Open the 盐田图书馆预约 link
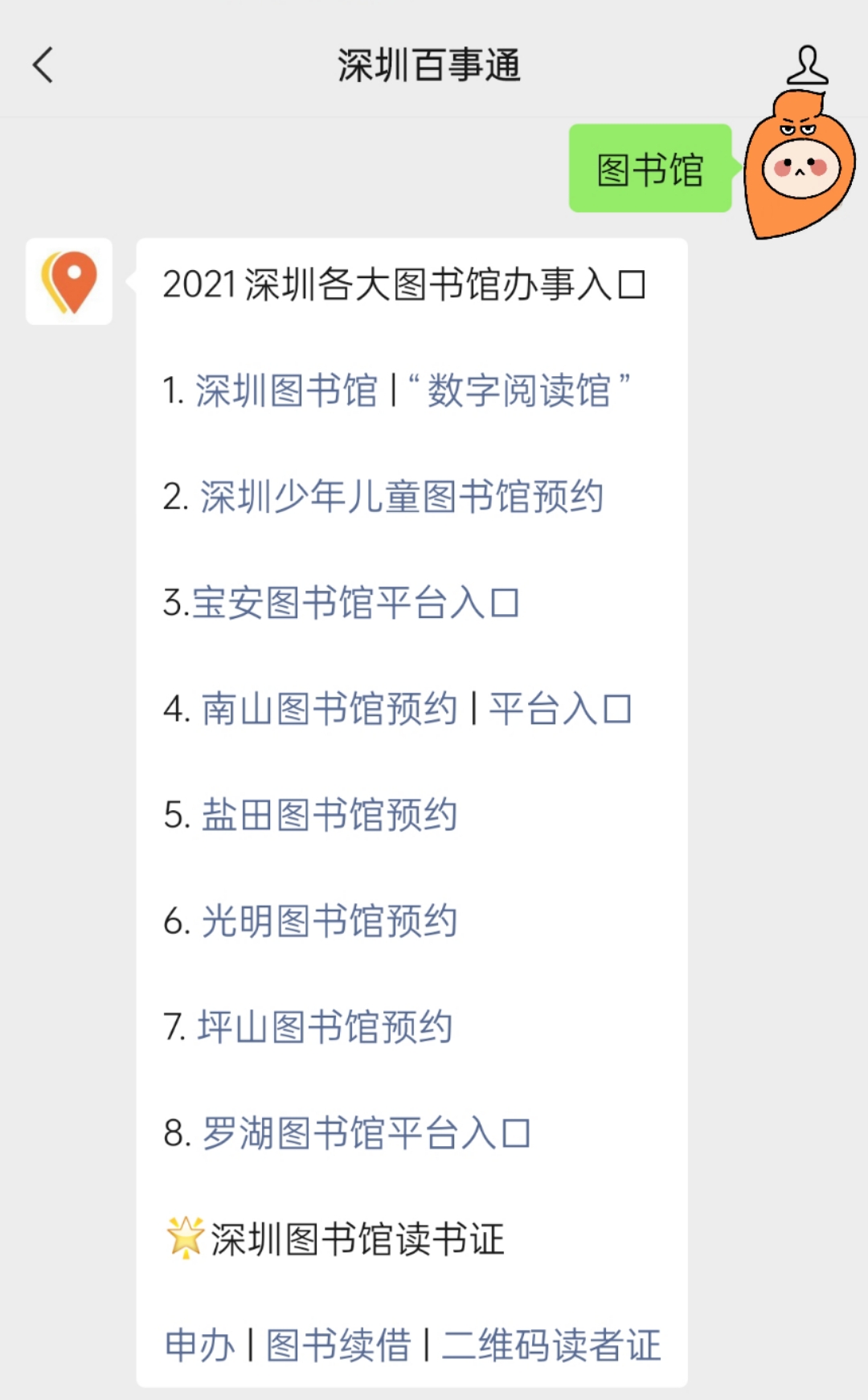This screenshot has width=868, height=1400. 330,815
